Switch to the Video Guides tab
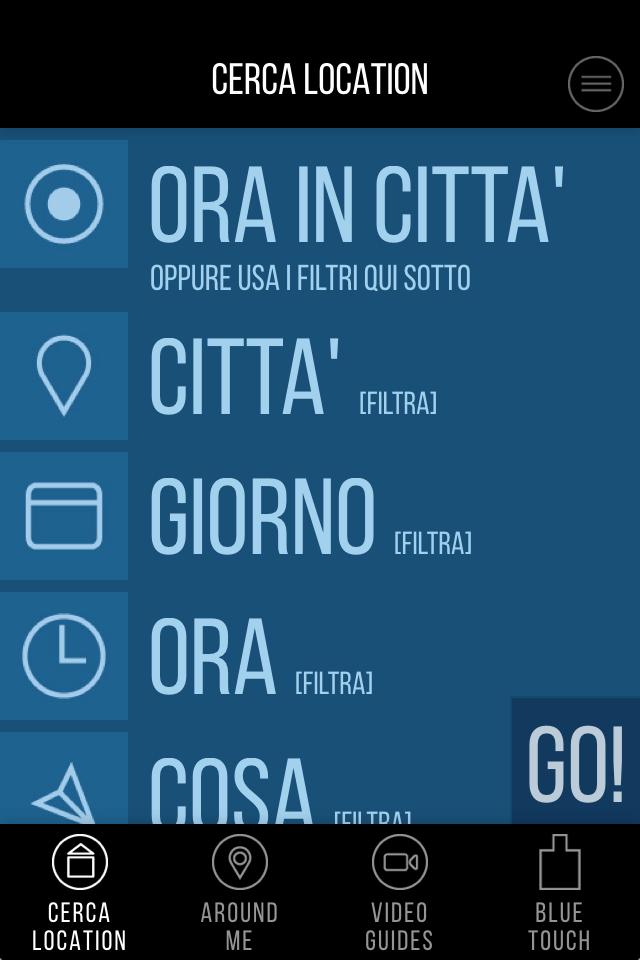The width and height of the screenshot is (640, 960). point(399,892)
